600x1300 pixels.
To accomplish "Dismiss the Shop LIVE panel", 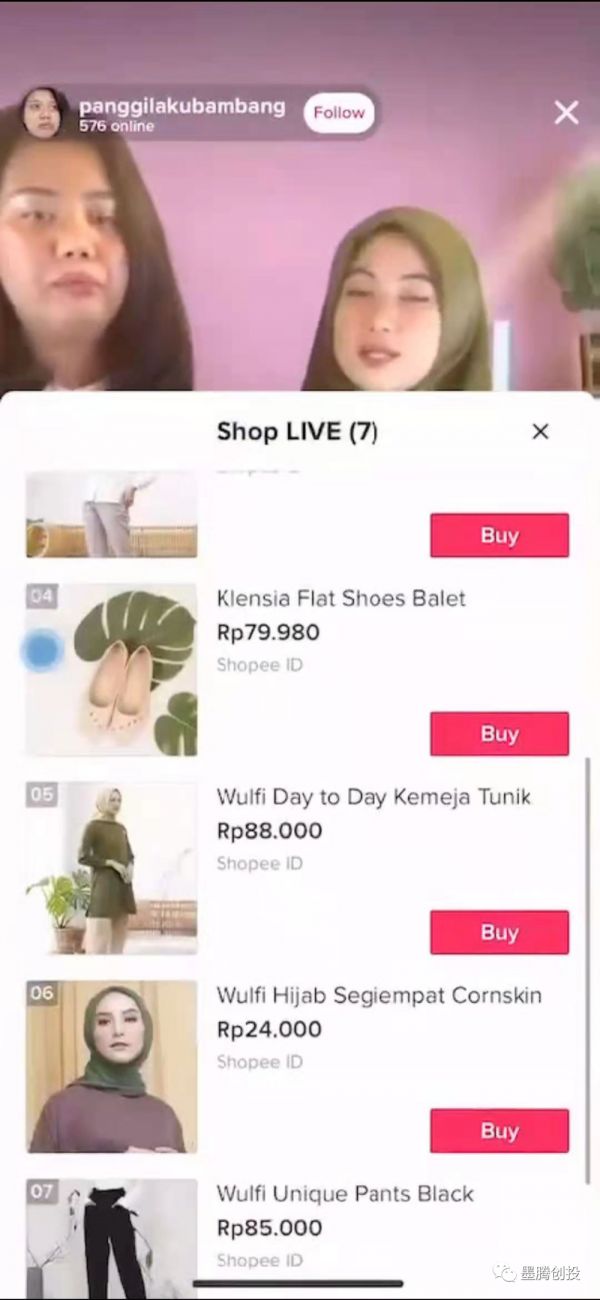I will 540,431.
